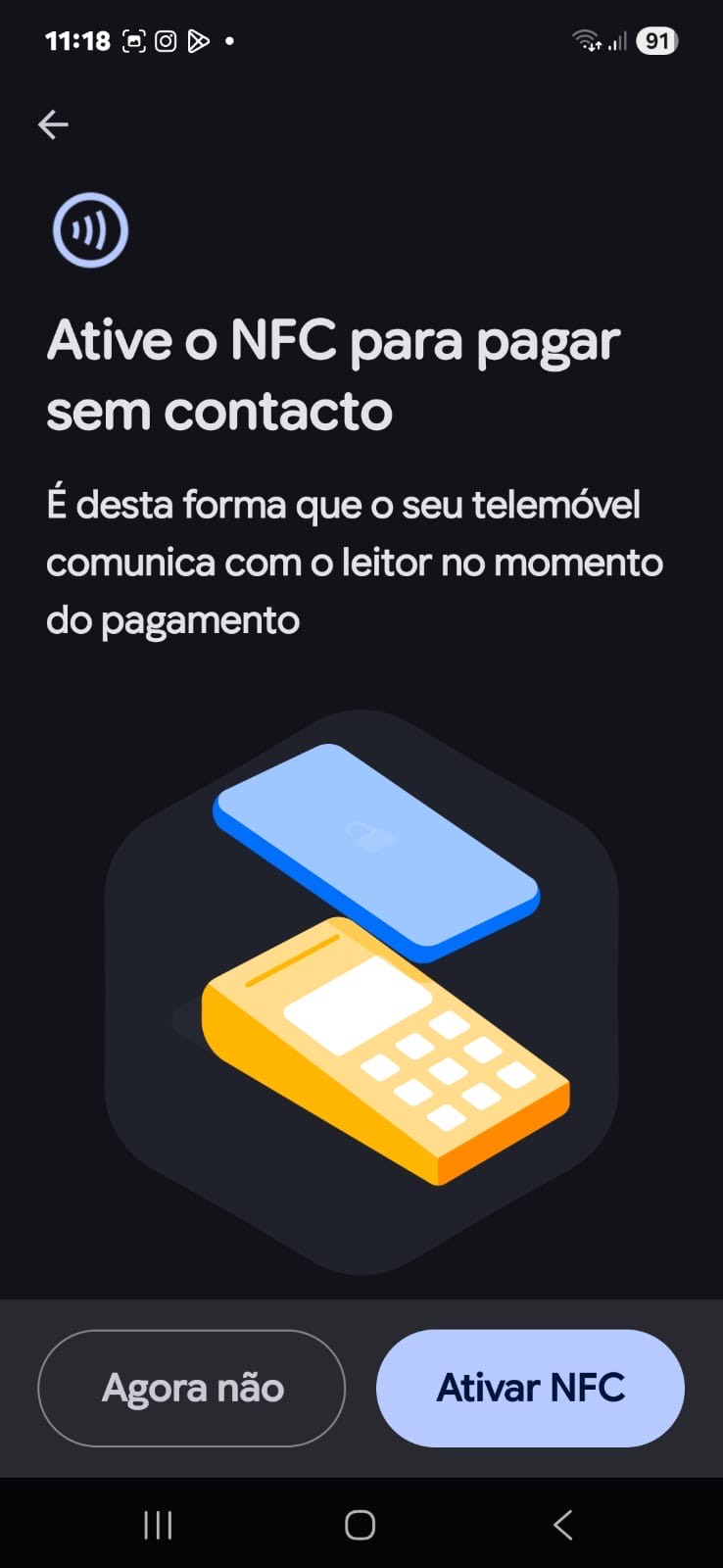Screen dimensions: 723x1568
Task: Tap the clock showing 11:18
Action: (76, 40)
